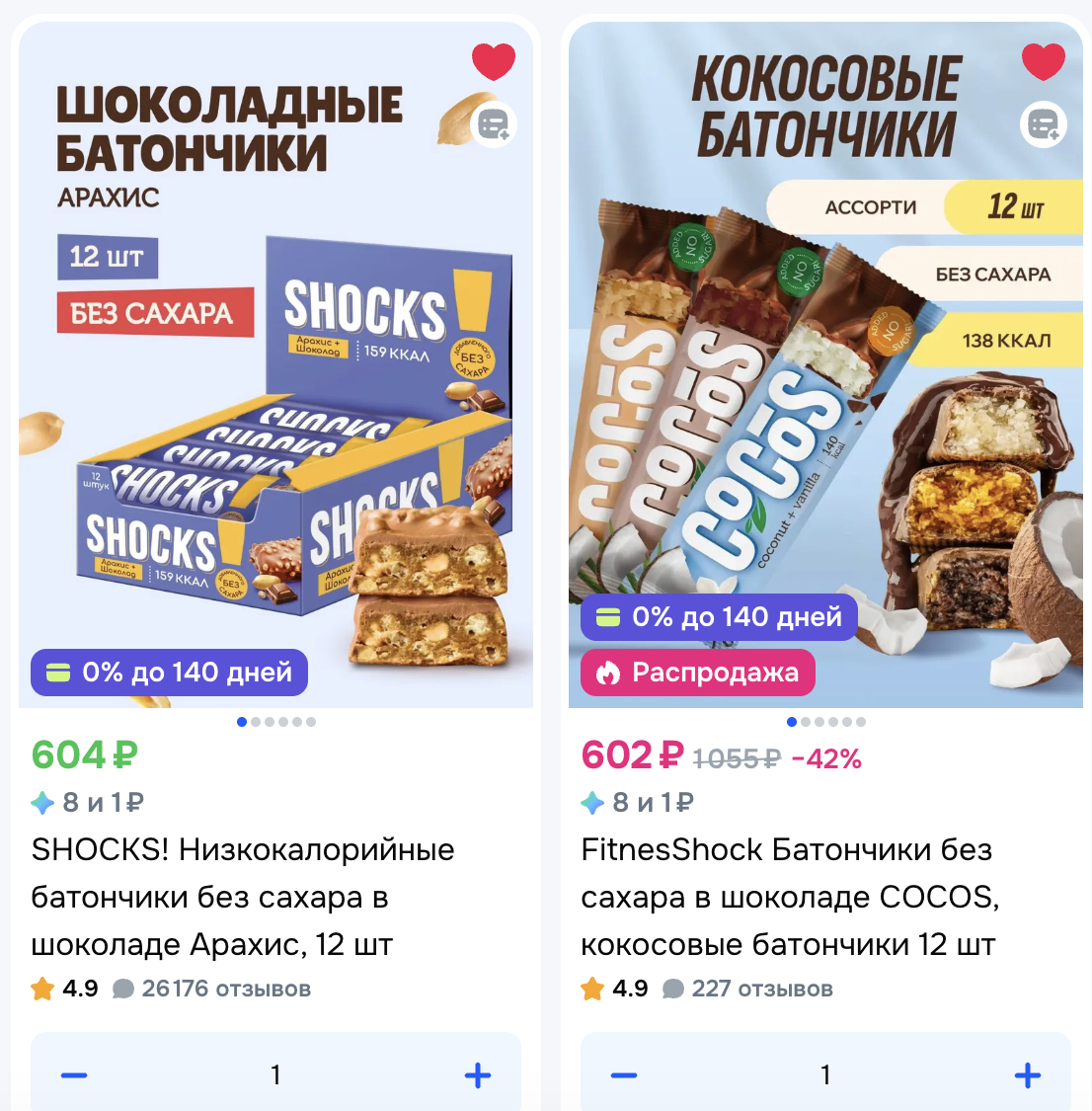Unfavorite the COCOS coconut bars heart

[1043, 61]
